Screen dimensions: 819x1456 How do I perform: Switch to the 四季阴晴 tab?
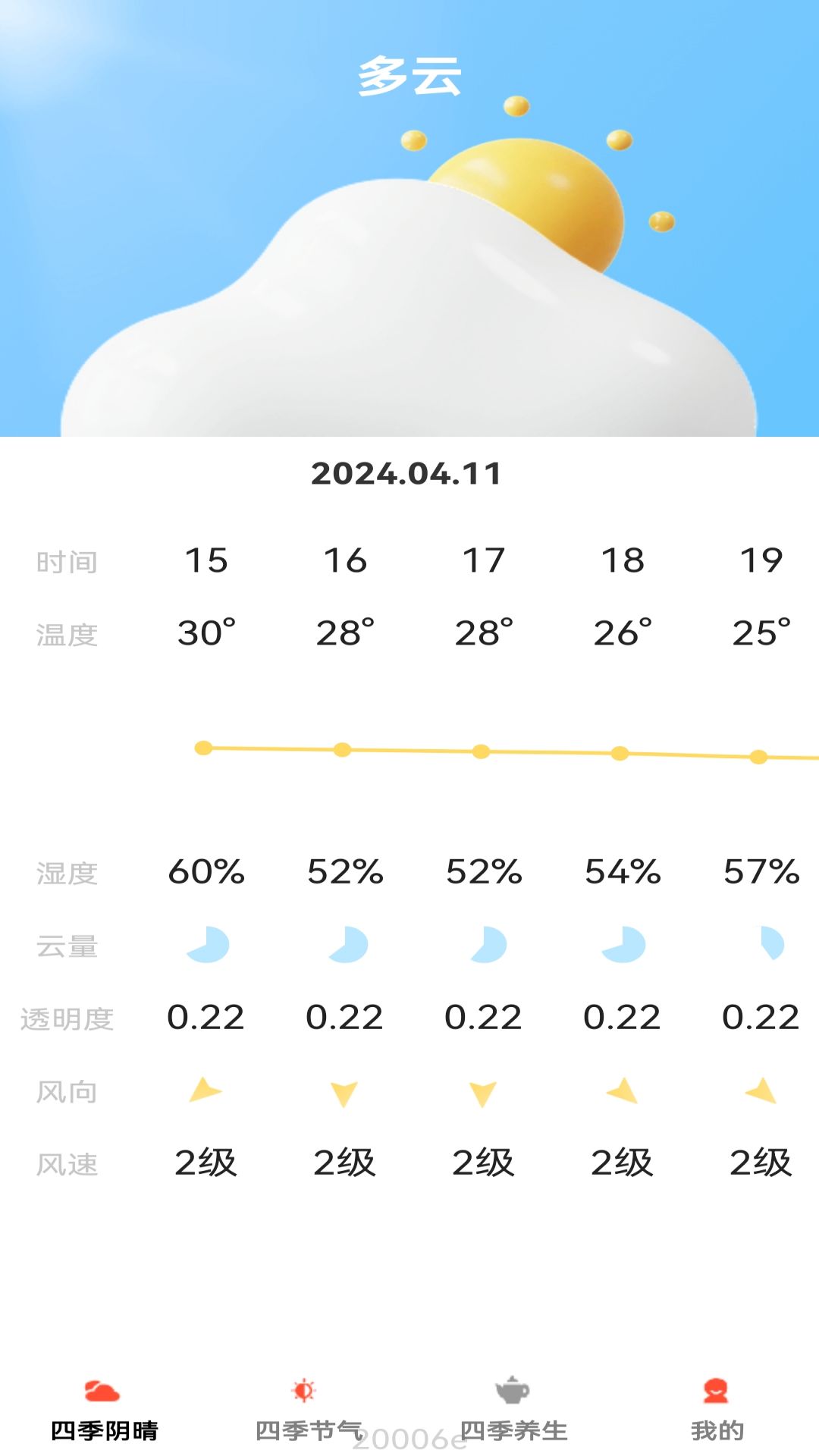click(103, 1410)
